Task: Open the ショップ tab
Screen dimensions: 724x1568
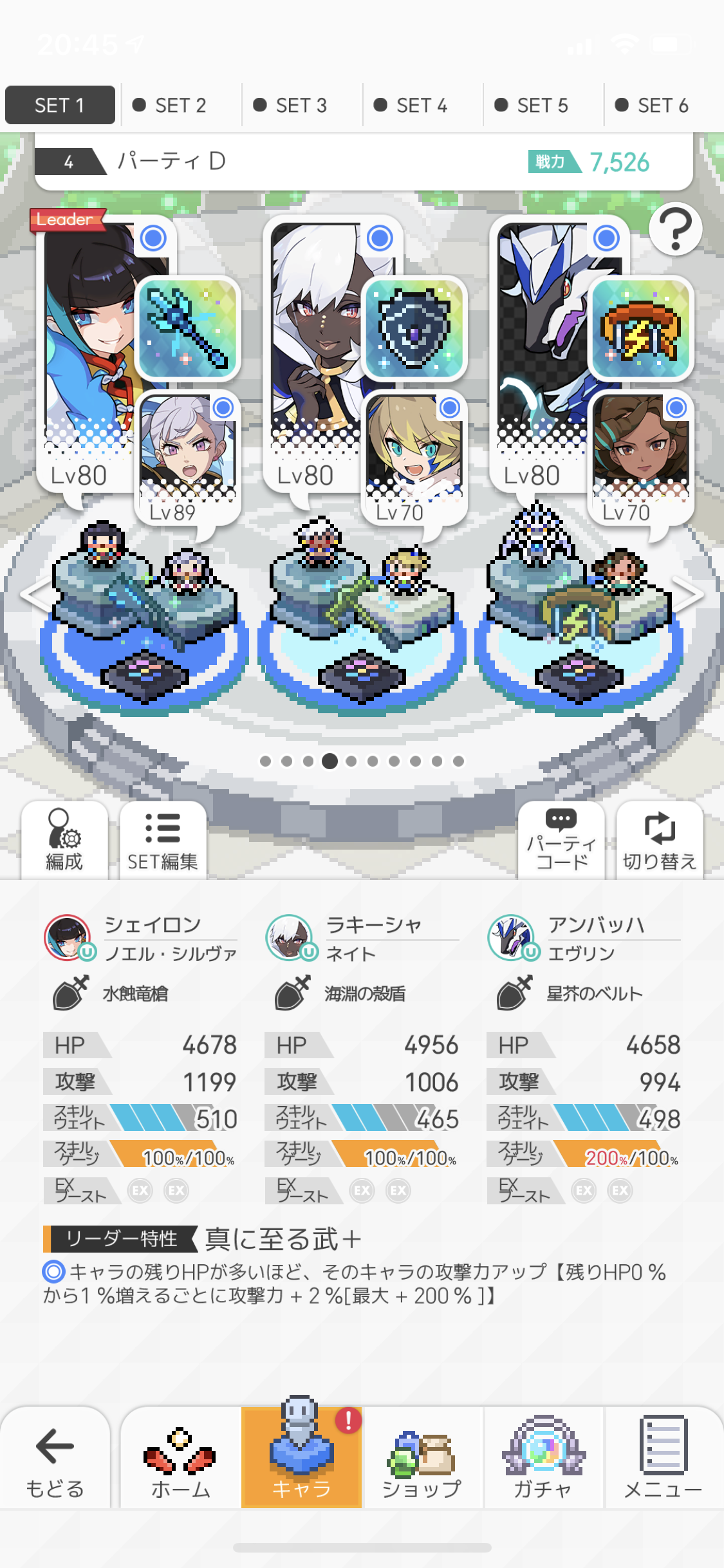Action: [422, 1459]
